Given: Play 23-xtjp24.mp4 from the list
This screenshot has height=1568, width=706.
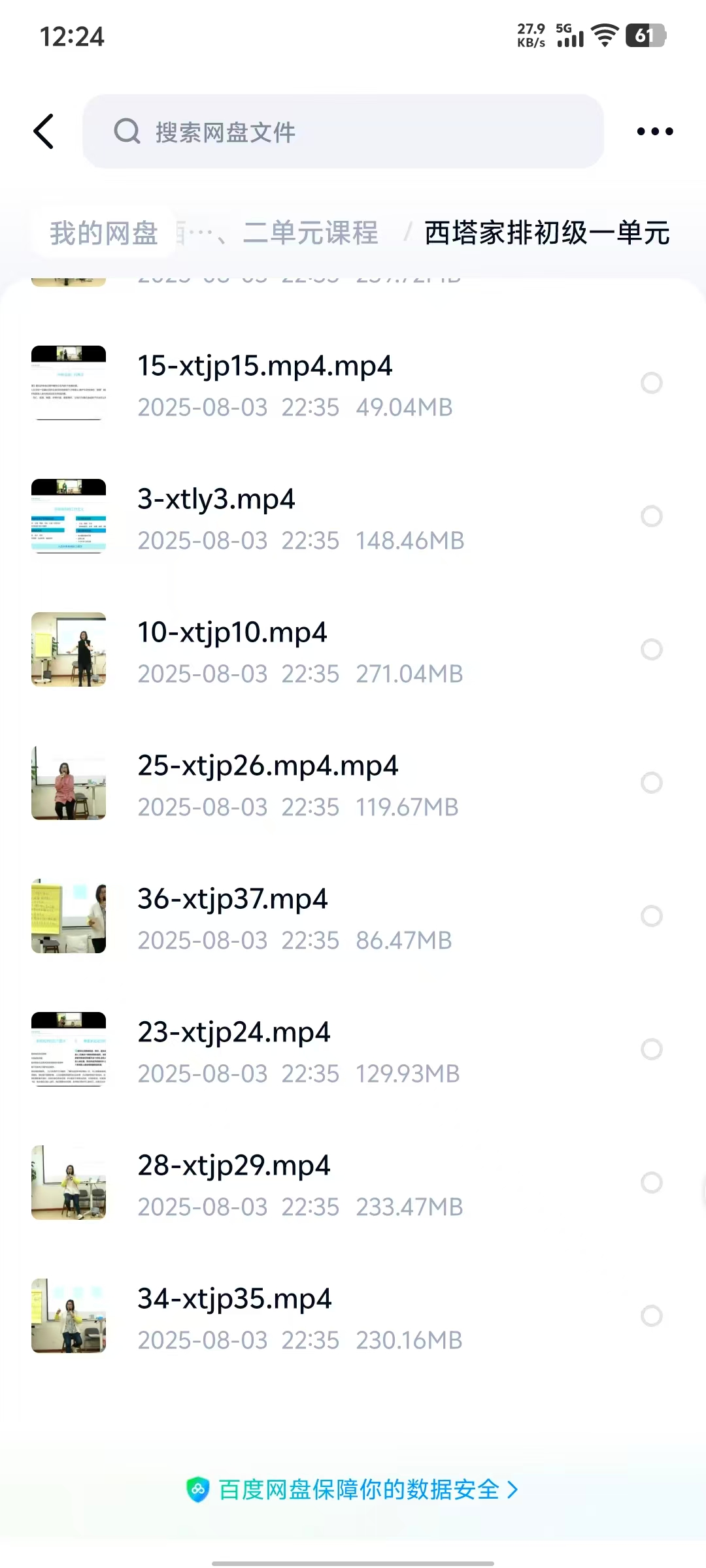Looking at the screenshot, I should (233, 1032).
